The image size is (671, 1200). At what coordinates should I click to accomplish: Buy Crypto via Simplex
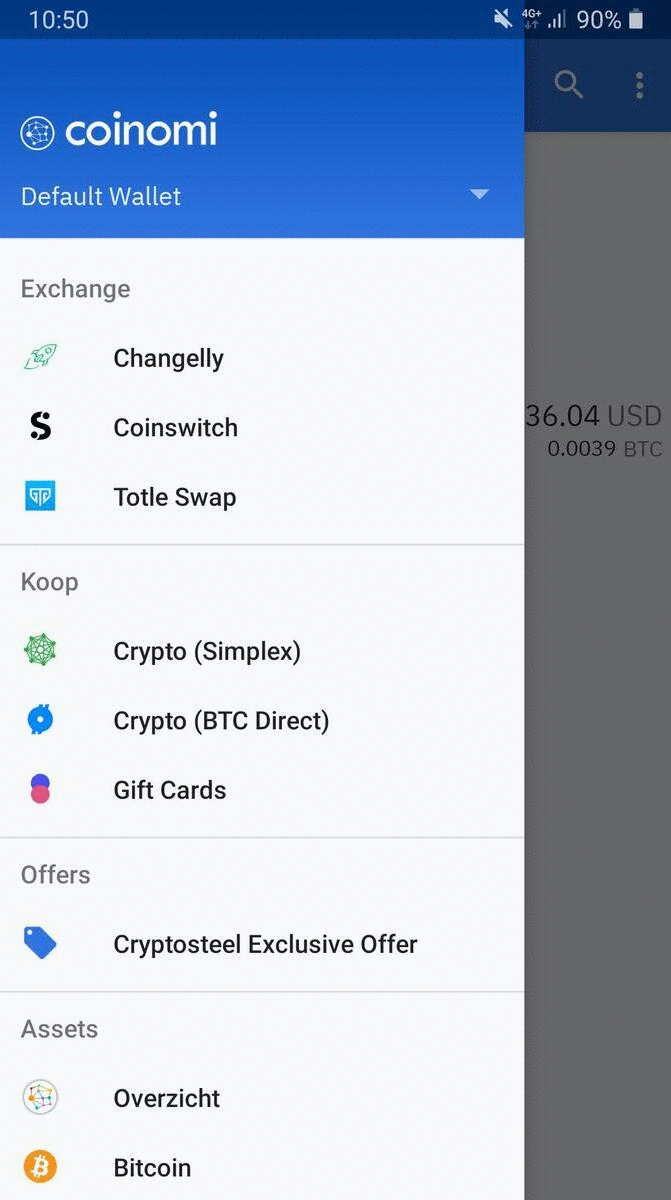[x=262, y=652]
